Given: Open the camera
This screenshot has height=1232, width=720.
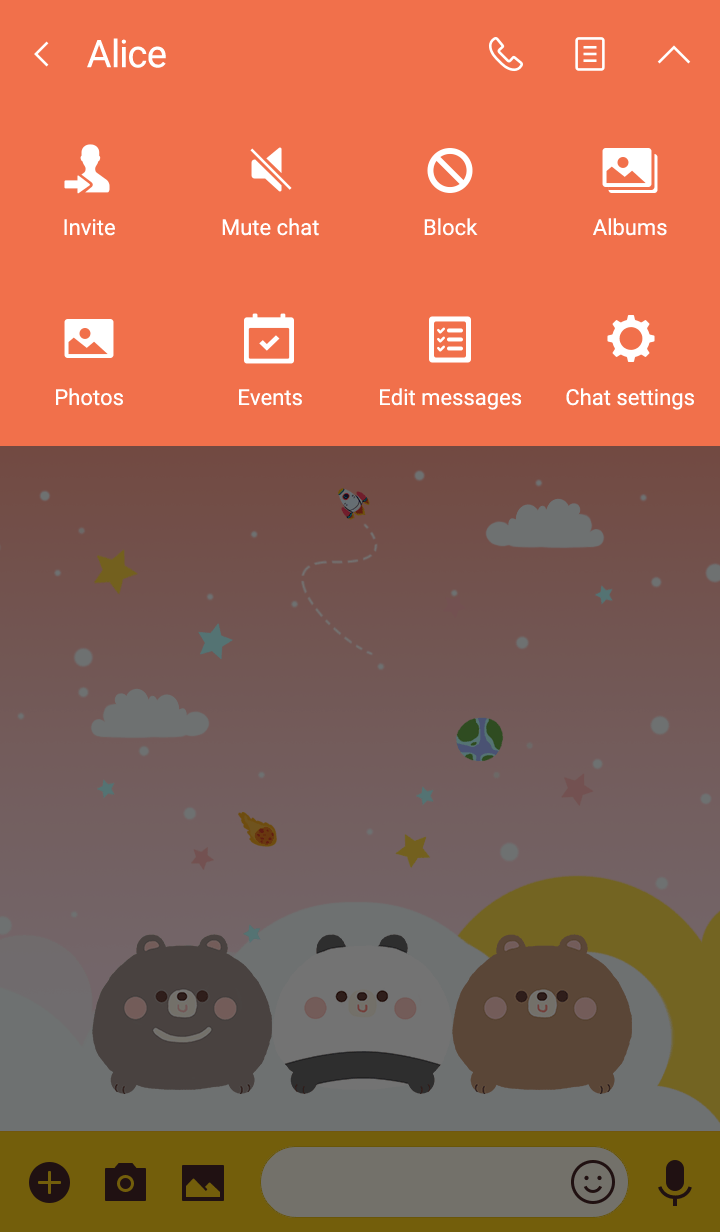Looking at the screenshot, I should pos(126,1183).
